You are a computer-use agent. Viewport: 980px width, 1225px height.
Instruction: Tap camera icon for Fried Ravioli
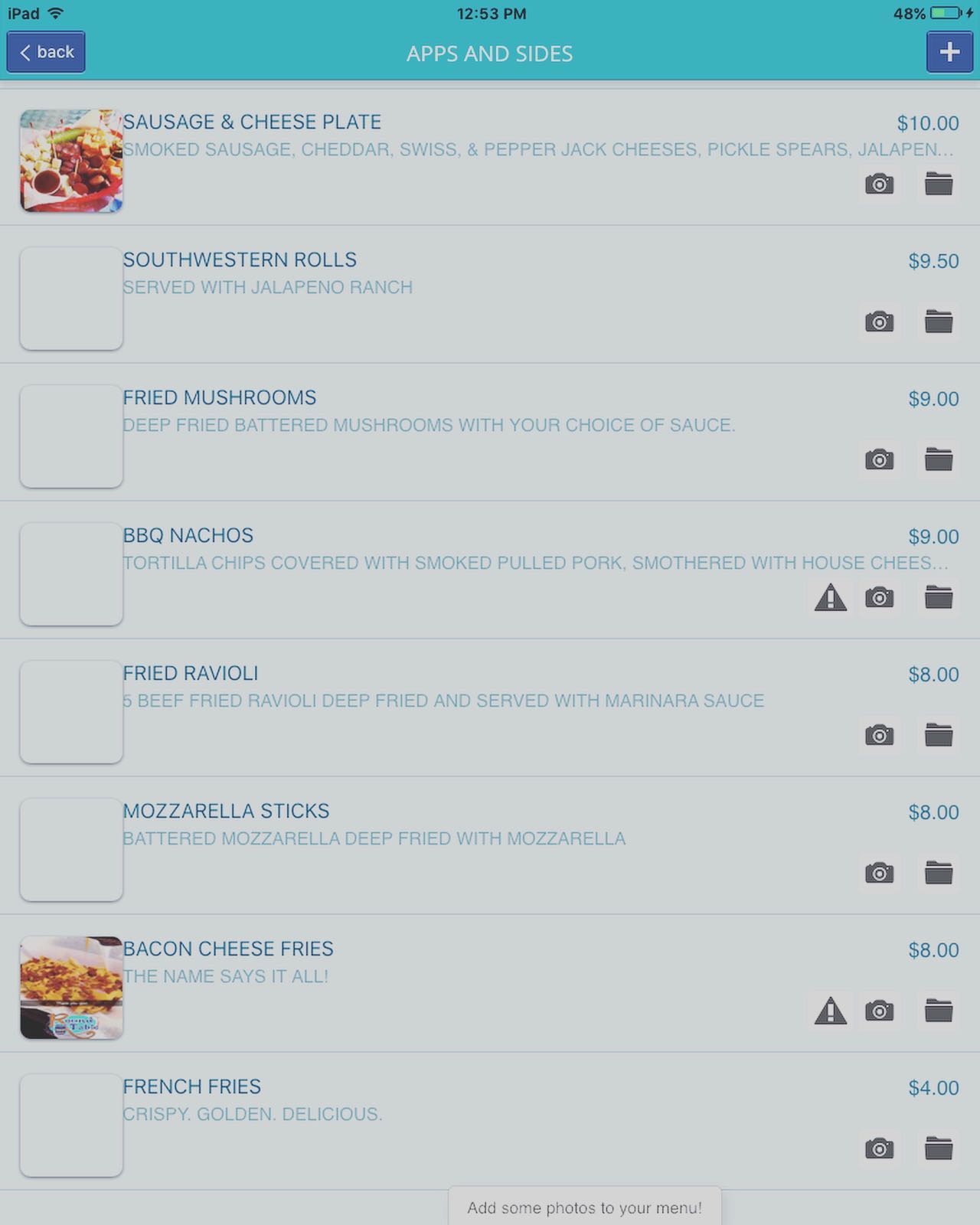(x=879, y=735)
